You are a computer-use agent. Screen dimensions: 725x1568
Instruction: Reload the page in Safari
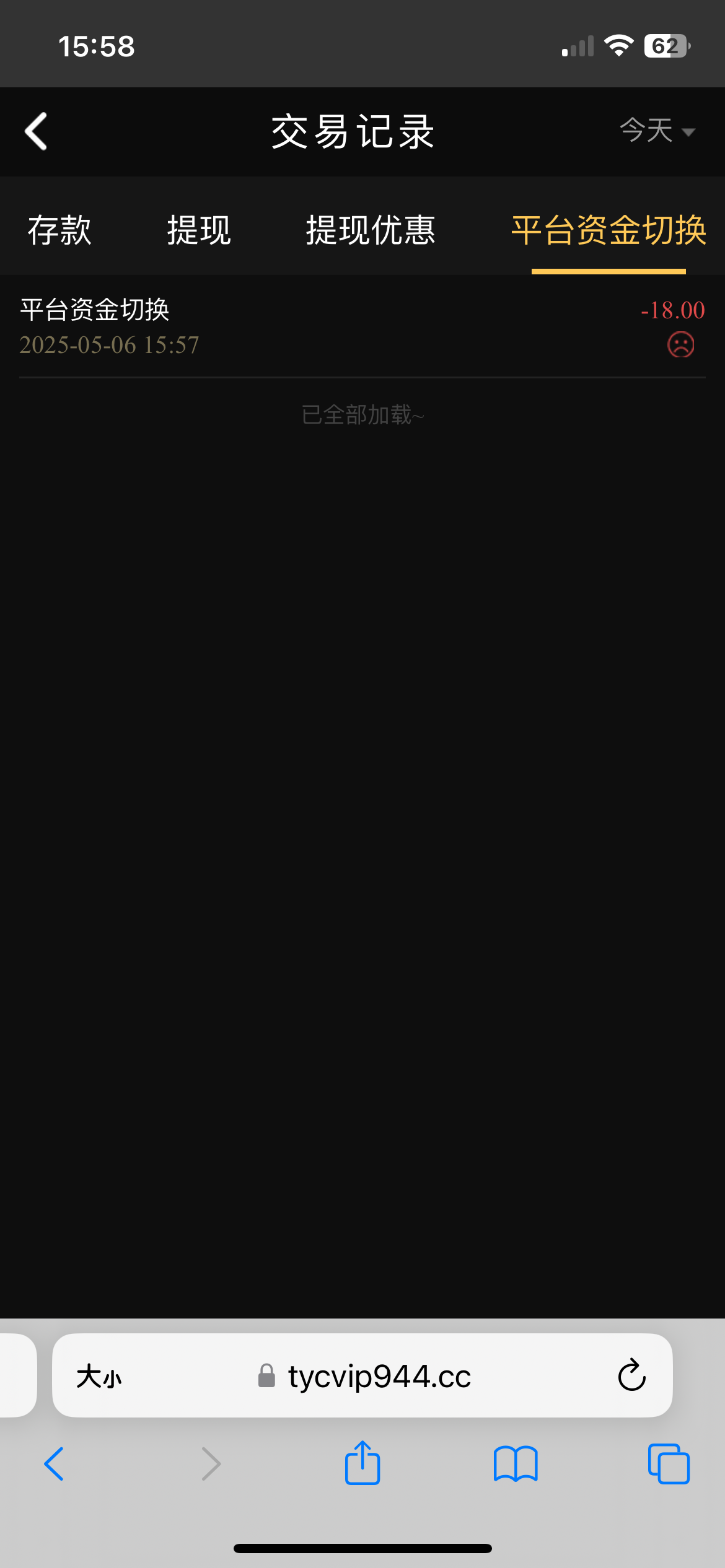coord(632,1375)
